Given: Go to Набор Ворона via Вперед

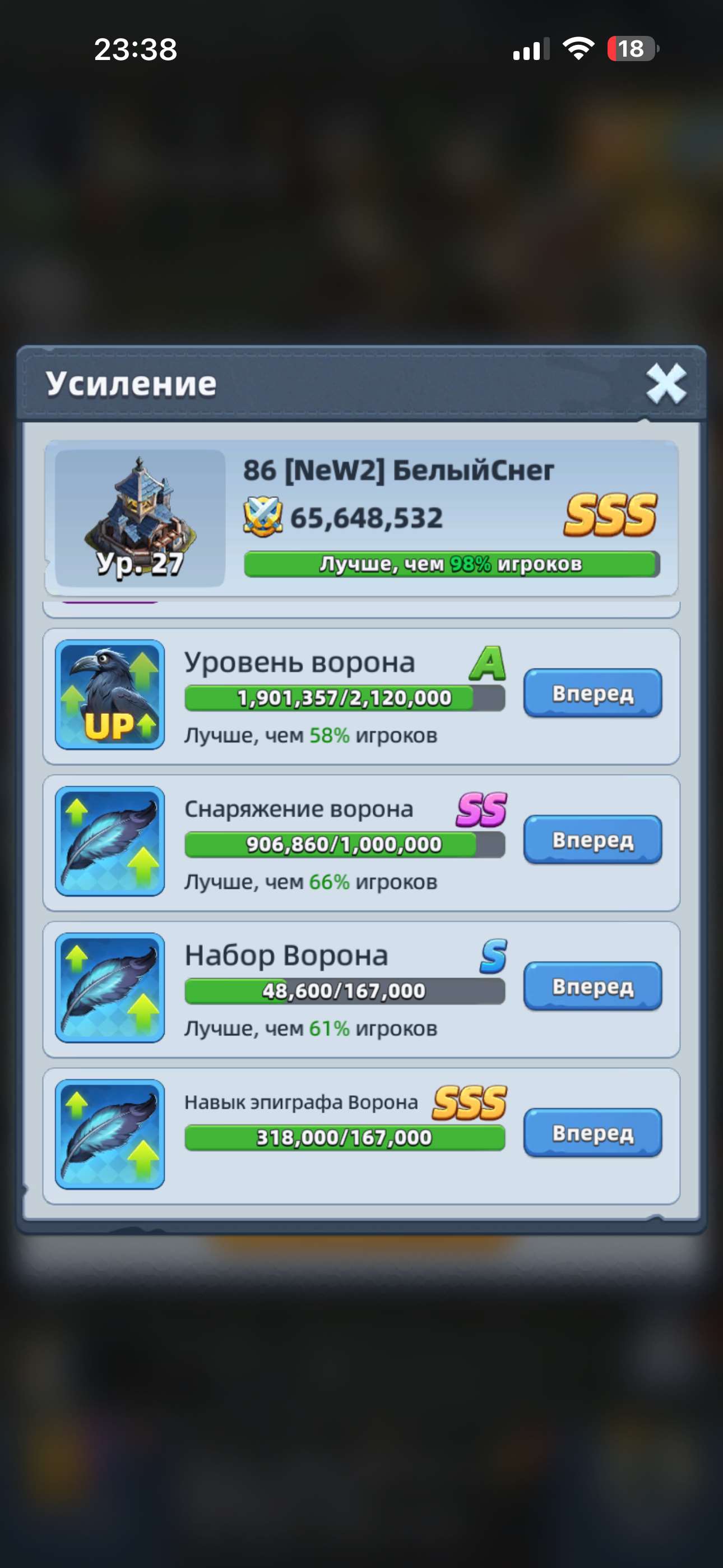Looking at the screenshot, I should [x=593, y=986].
